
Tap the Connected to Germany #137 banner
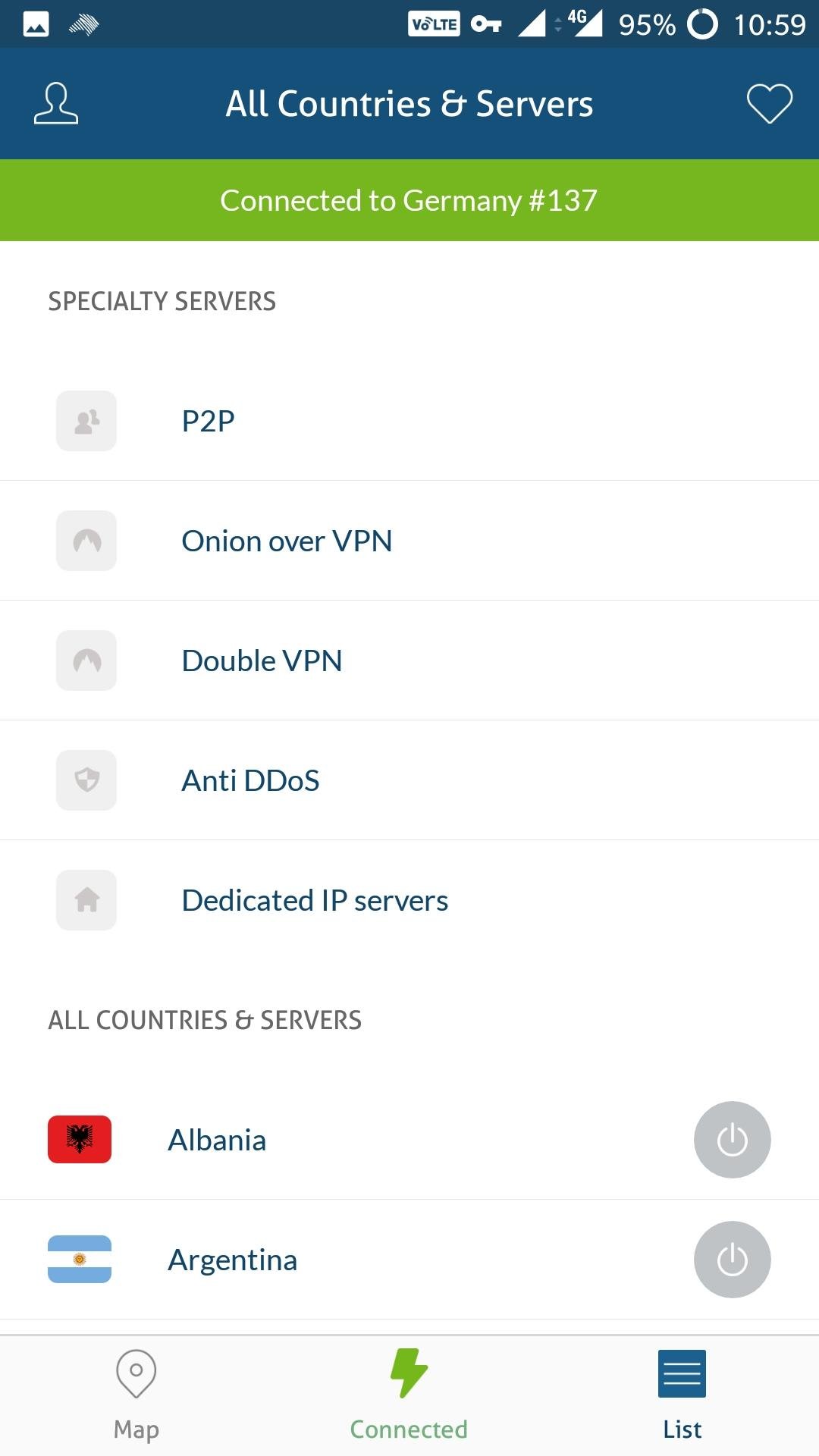click(409, 200)
